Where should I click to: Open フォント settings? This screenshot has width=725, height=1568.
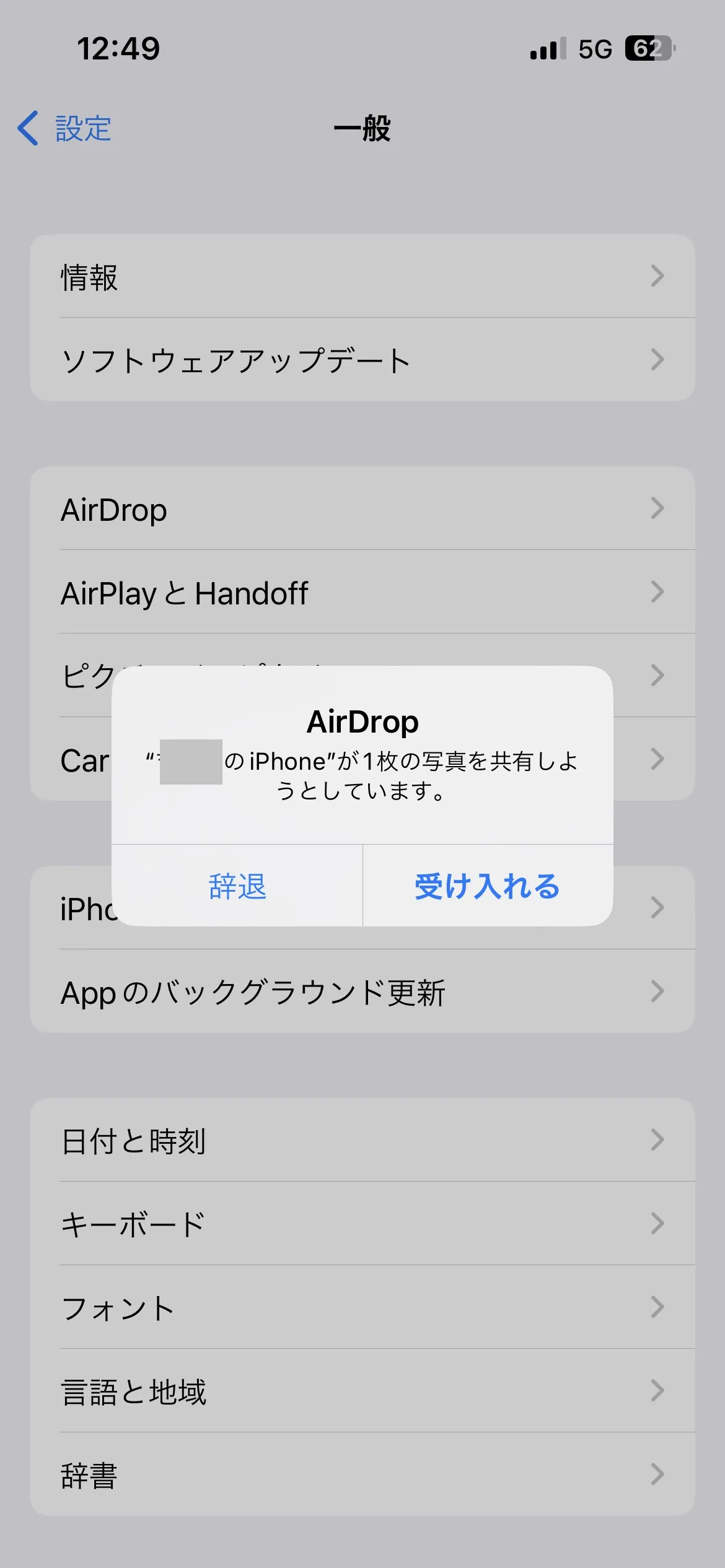pos(362,1307)
